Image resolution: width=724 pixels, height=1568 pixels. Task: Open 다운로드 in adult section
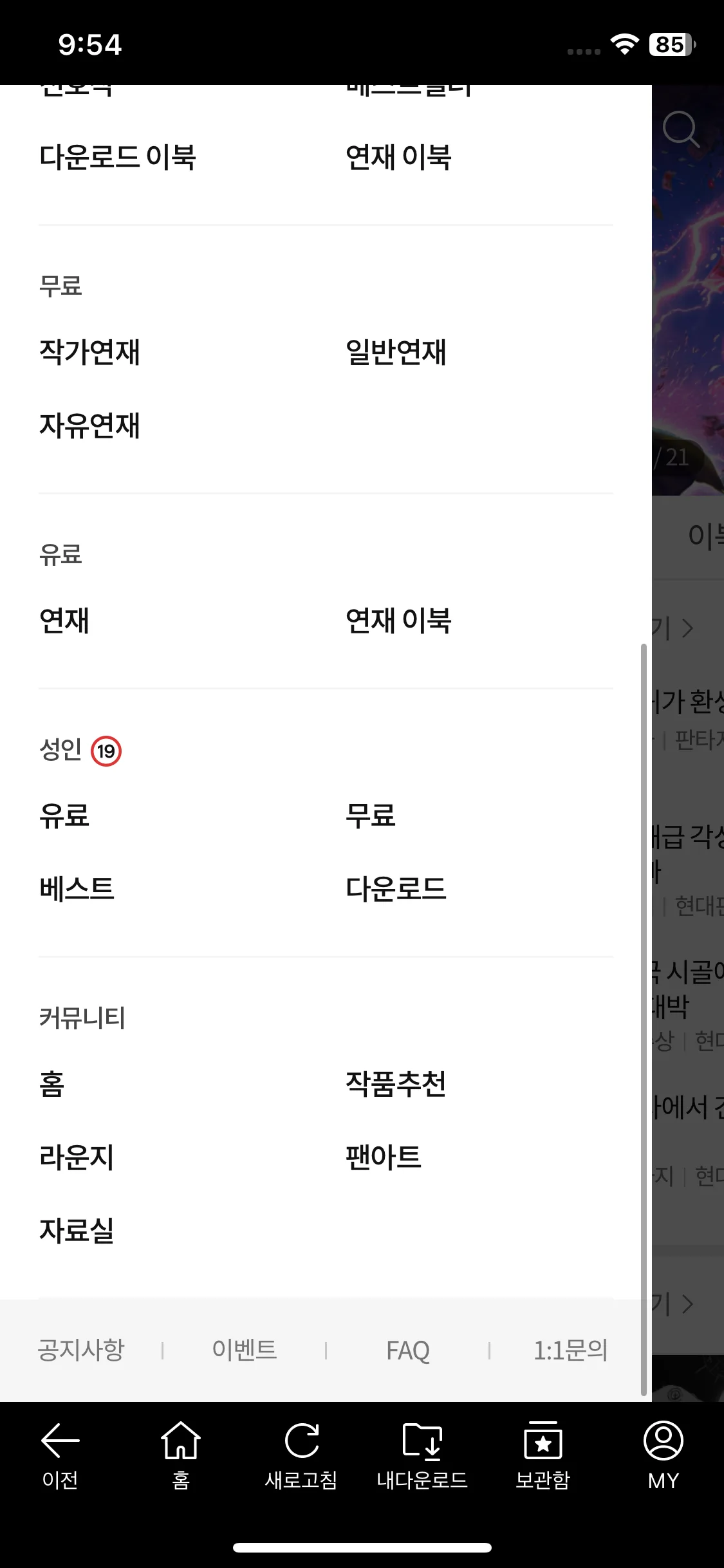click(x=396, y=889)
